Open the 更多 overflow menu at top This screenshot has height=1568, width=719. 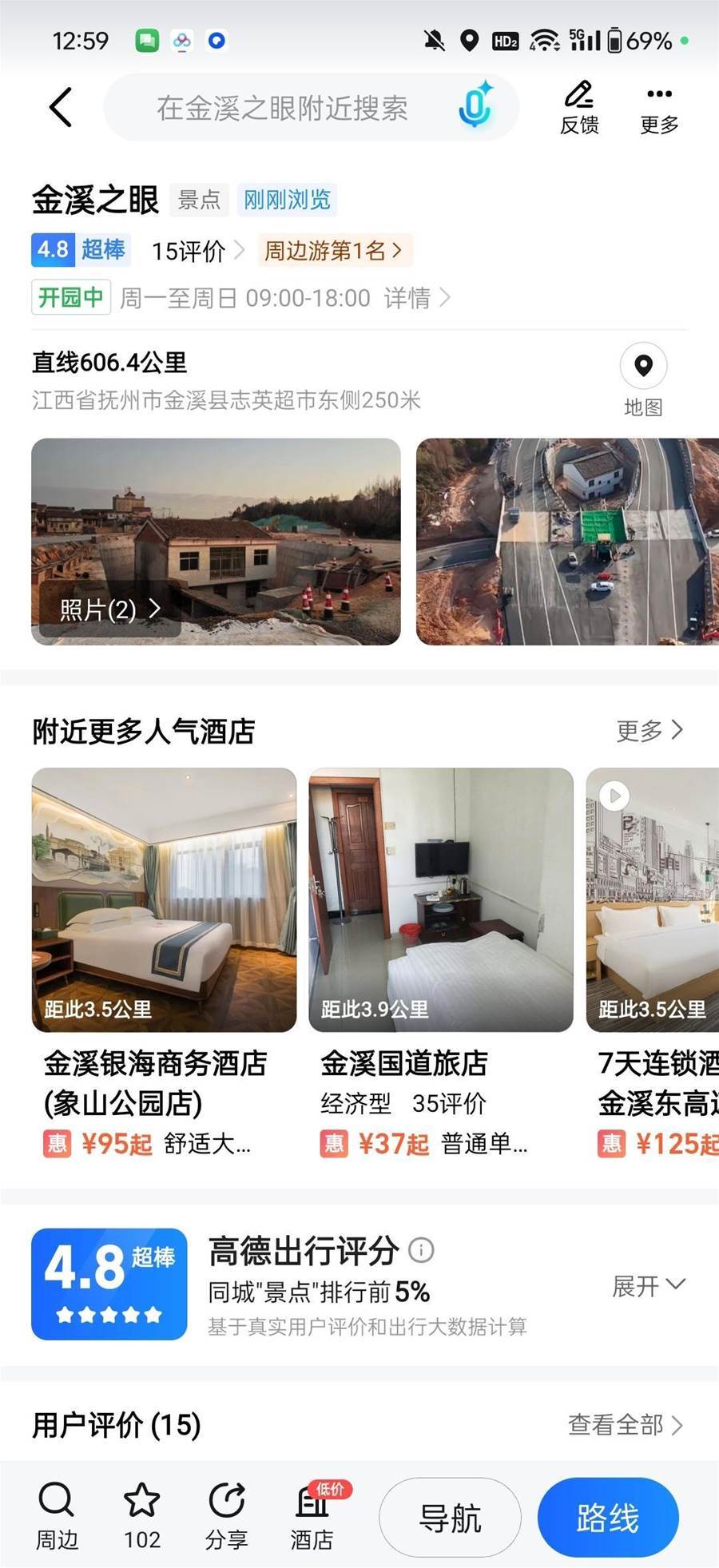pyautogui.click(x=659, y=108)
